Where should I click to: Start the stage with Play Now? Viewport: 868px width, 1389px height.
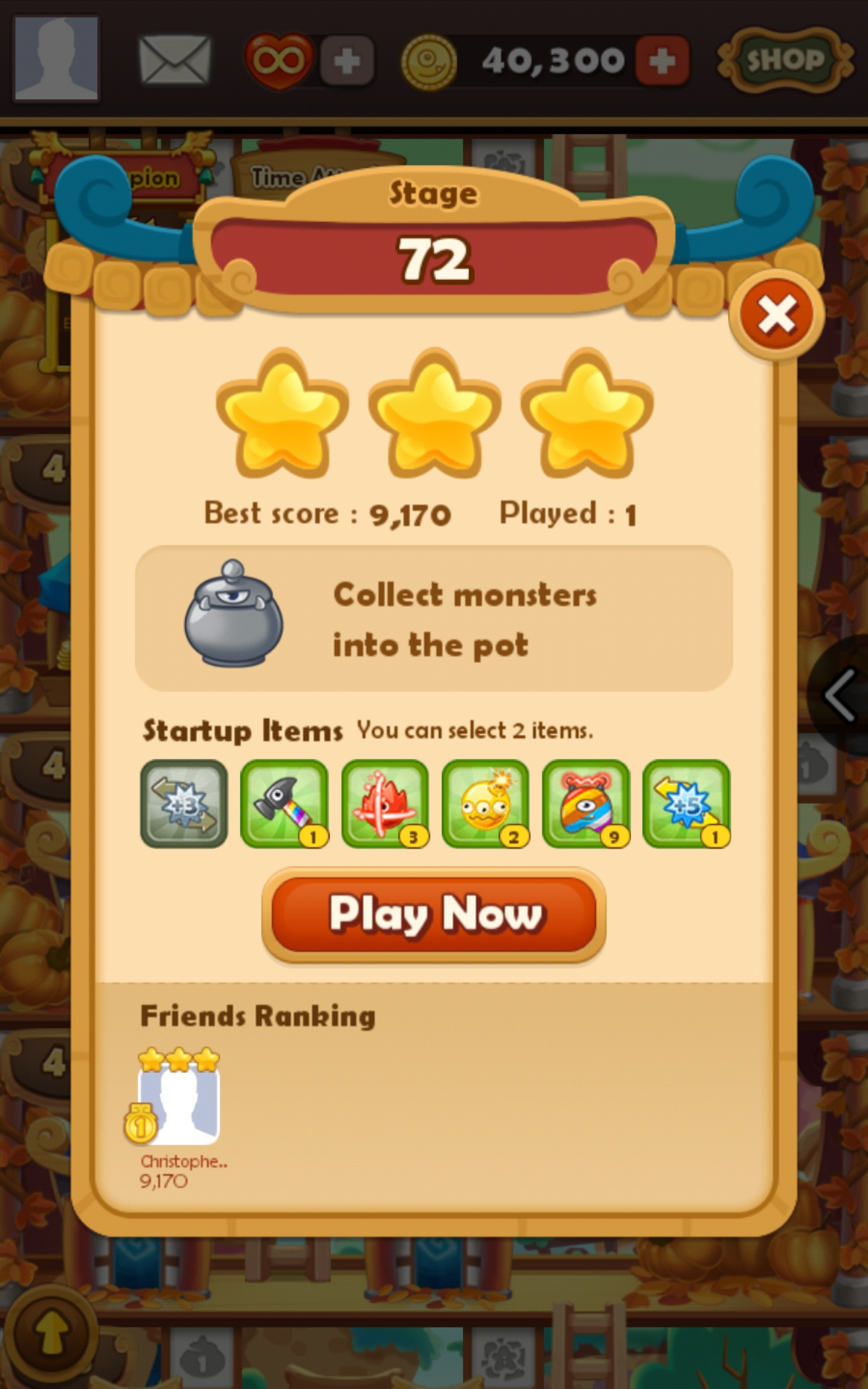pos(433,914)
